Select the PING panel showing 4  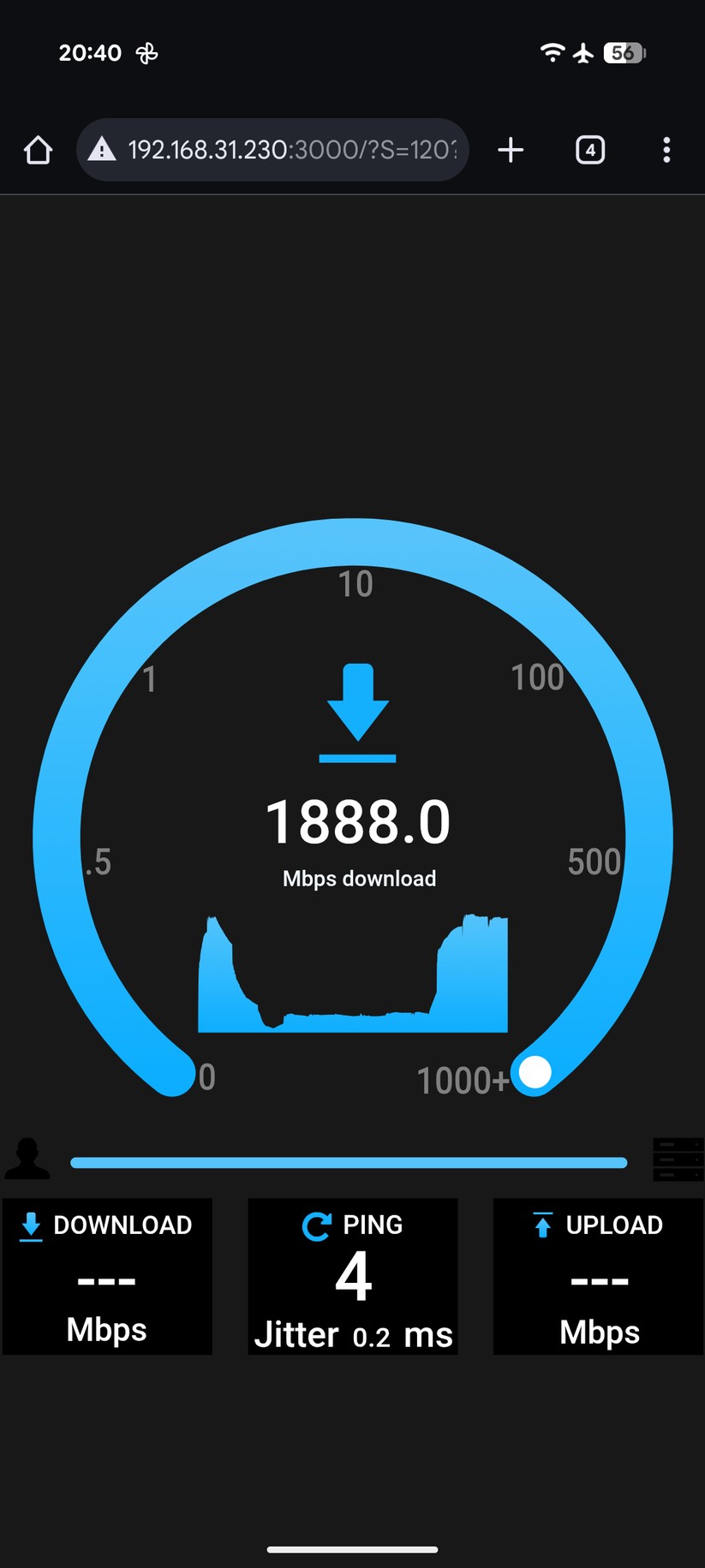352,1277
